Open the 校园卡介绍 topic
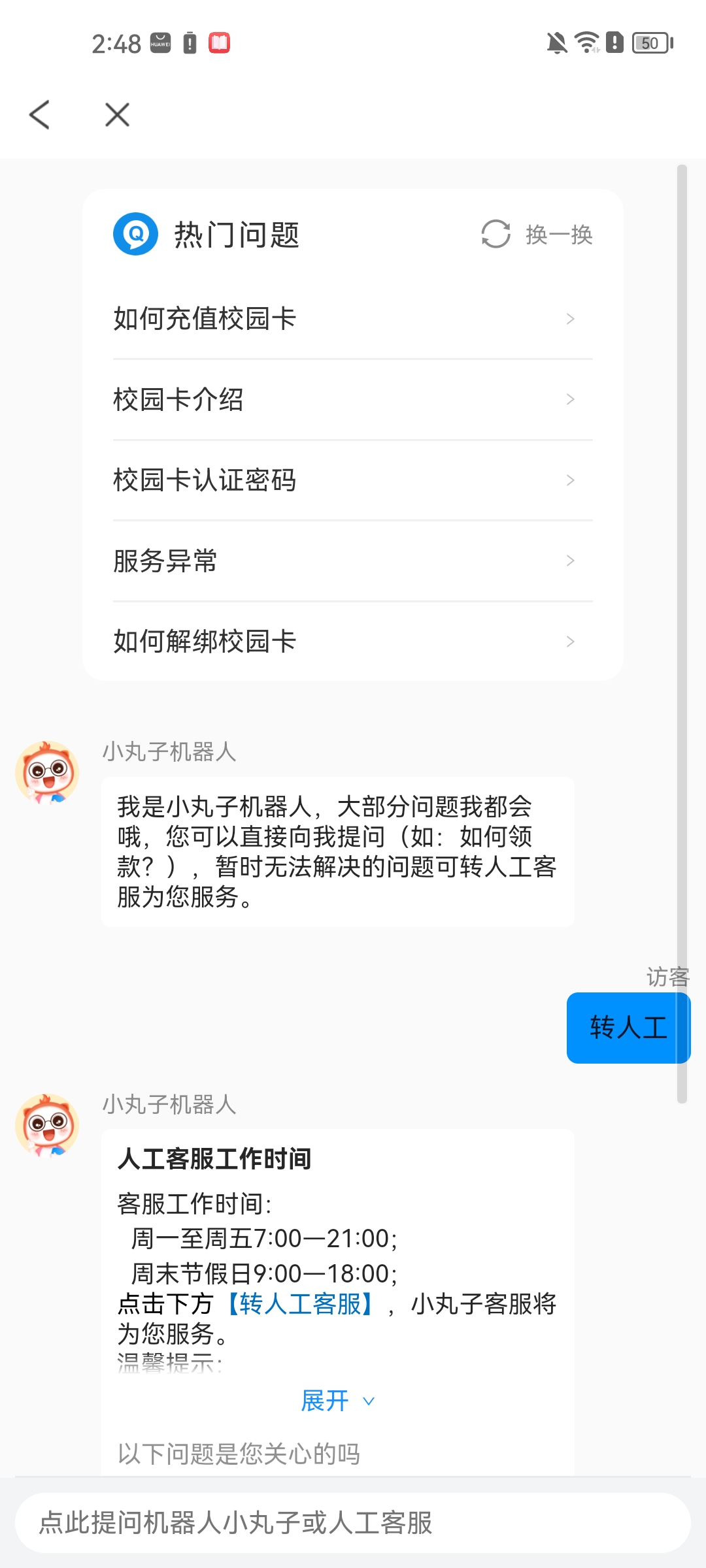Image resolution: width=706 pixels, height=1568 pixels. point(353,399)
